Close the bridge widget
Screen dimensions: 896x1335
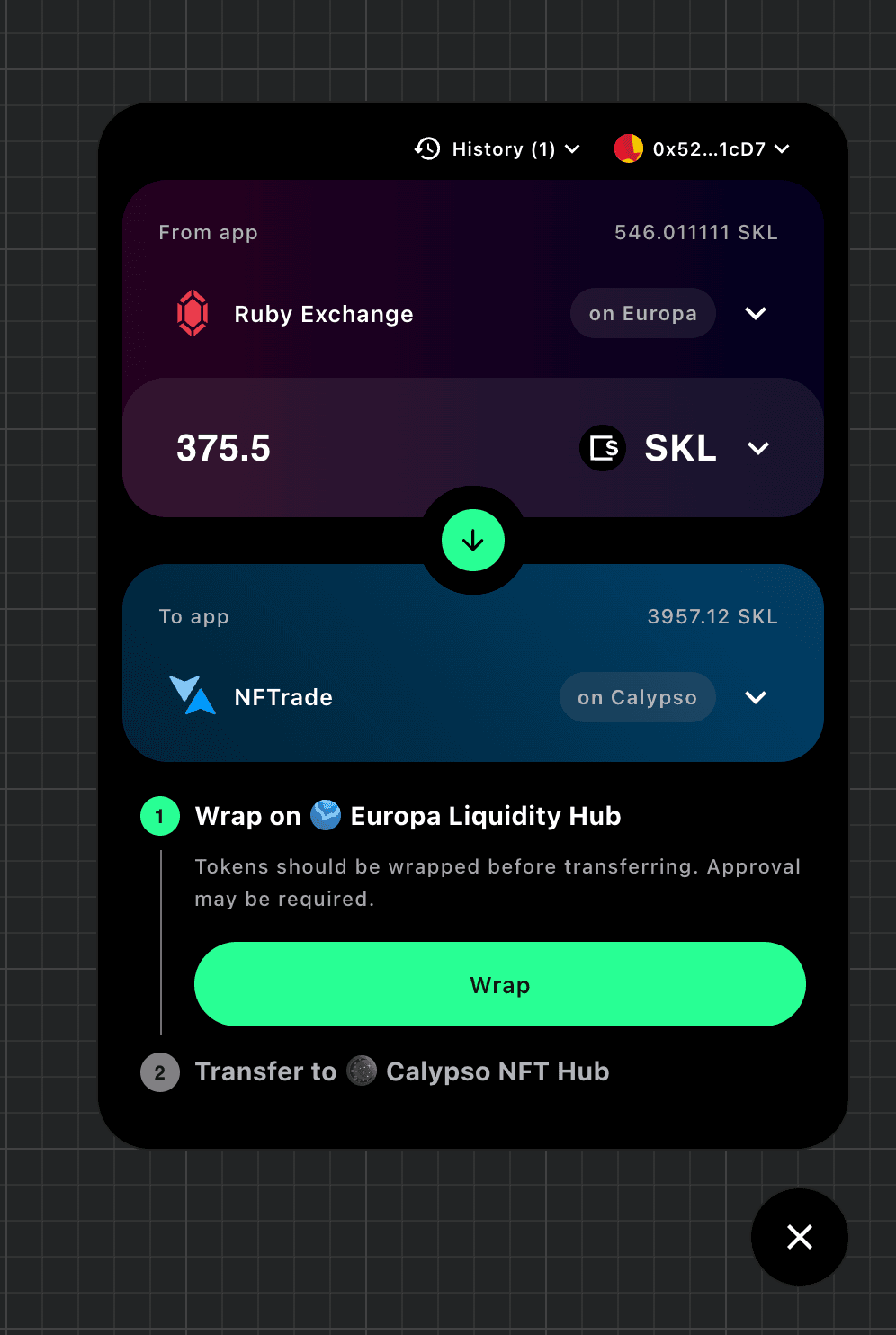coord(799,1237)
